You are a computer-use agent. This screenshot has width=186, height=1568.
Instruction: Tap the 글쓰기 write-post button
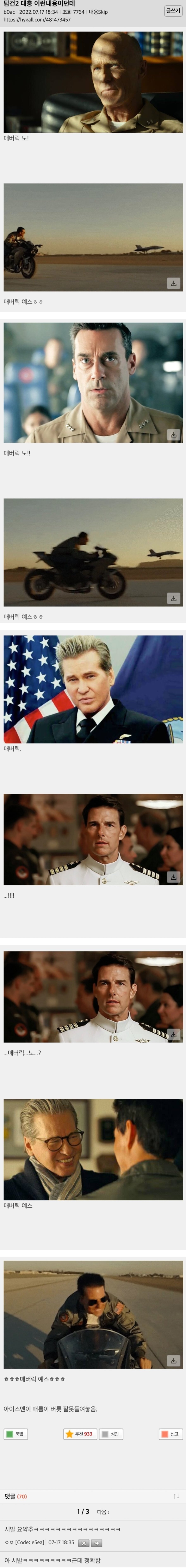click(173, 11)
